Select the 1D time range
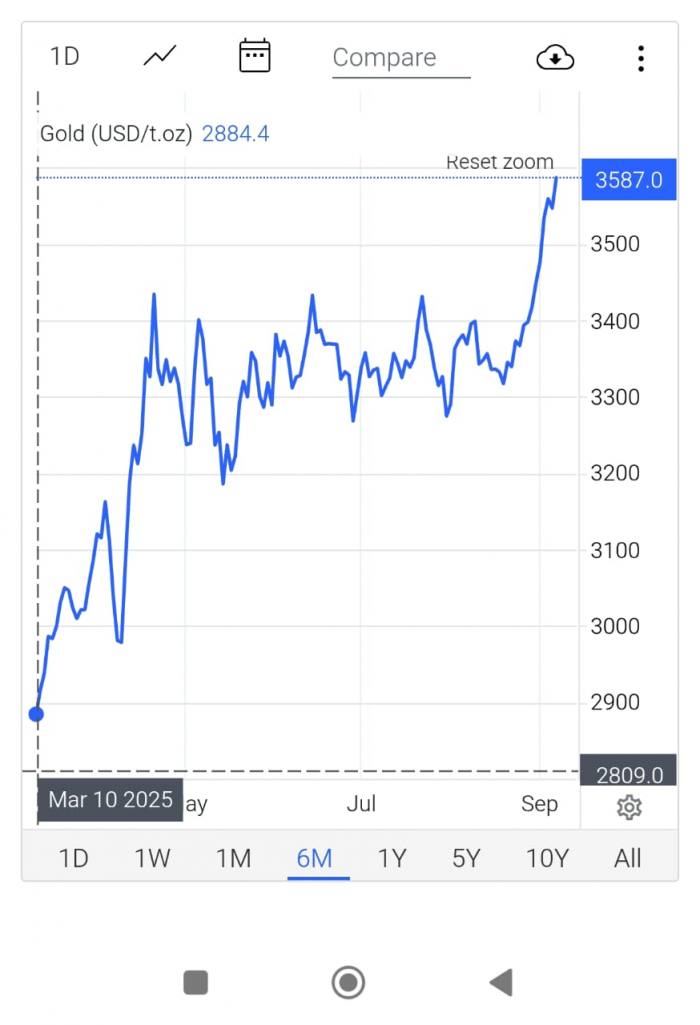 click(73, 858)
